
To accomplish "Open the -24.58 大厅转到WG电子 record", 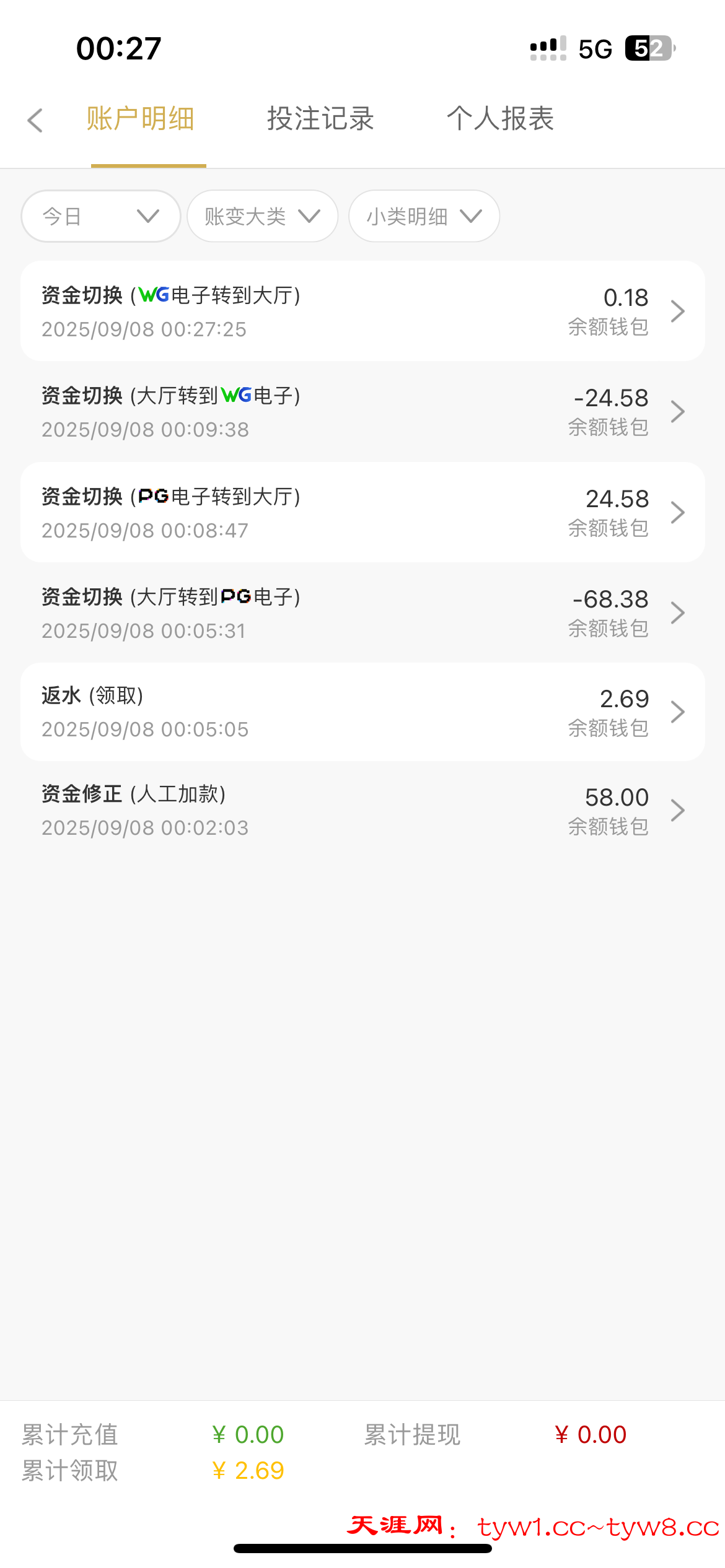I will [x=362, y=412].
